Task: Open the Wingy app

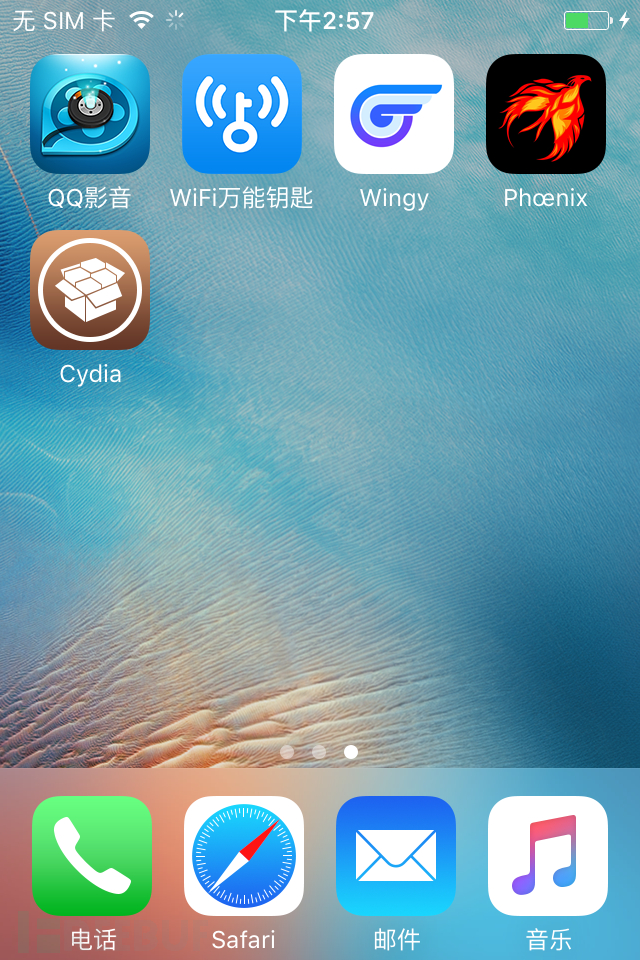Action: 394,114
